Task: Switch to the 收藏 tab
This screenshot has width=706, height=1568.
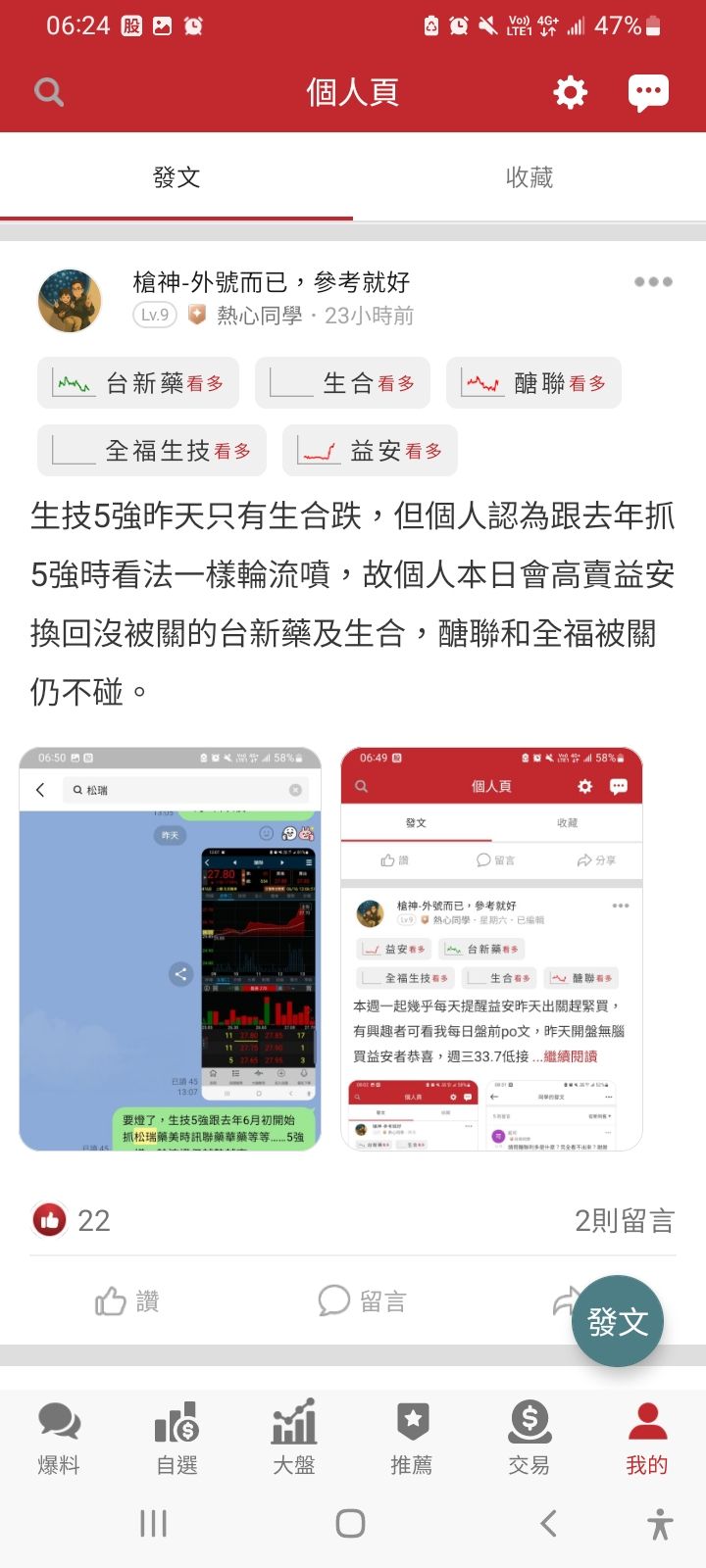Action: (x=529, y=177)
